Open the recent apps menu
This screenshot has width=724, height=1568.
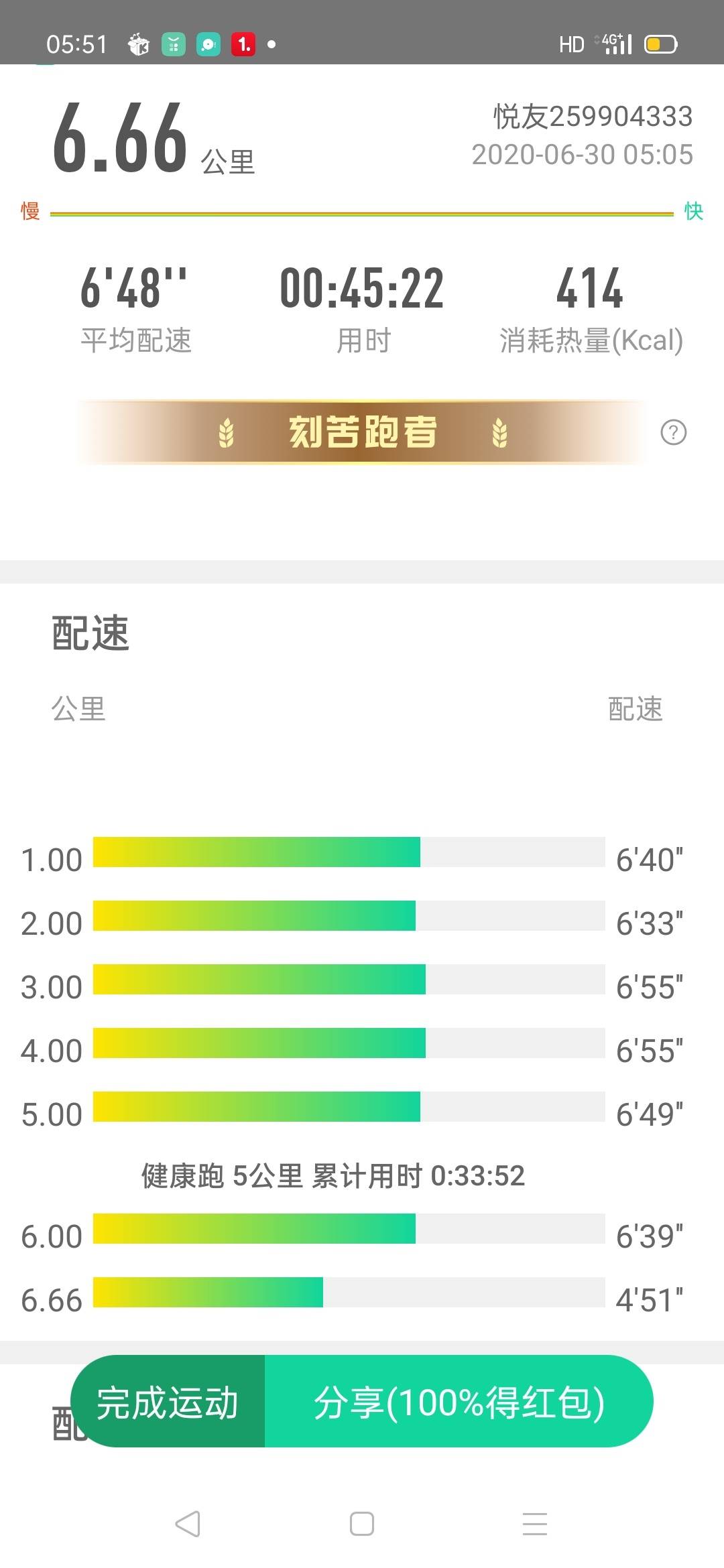pyautogui.click(x=535, y=1524)
